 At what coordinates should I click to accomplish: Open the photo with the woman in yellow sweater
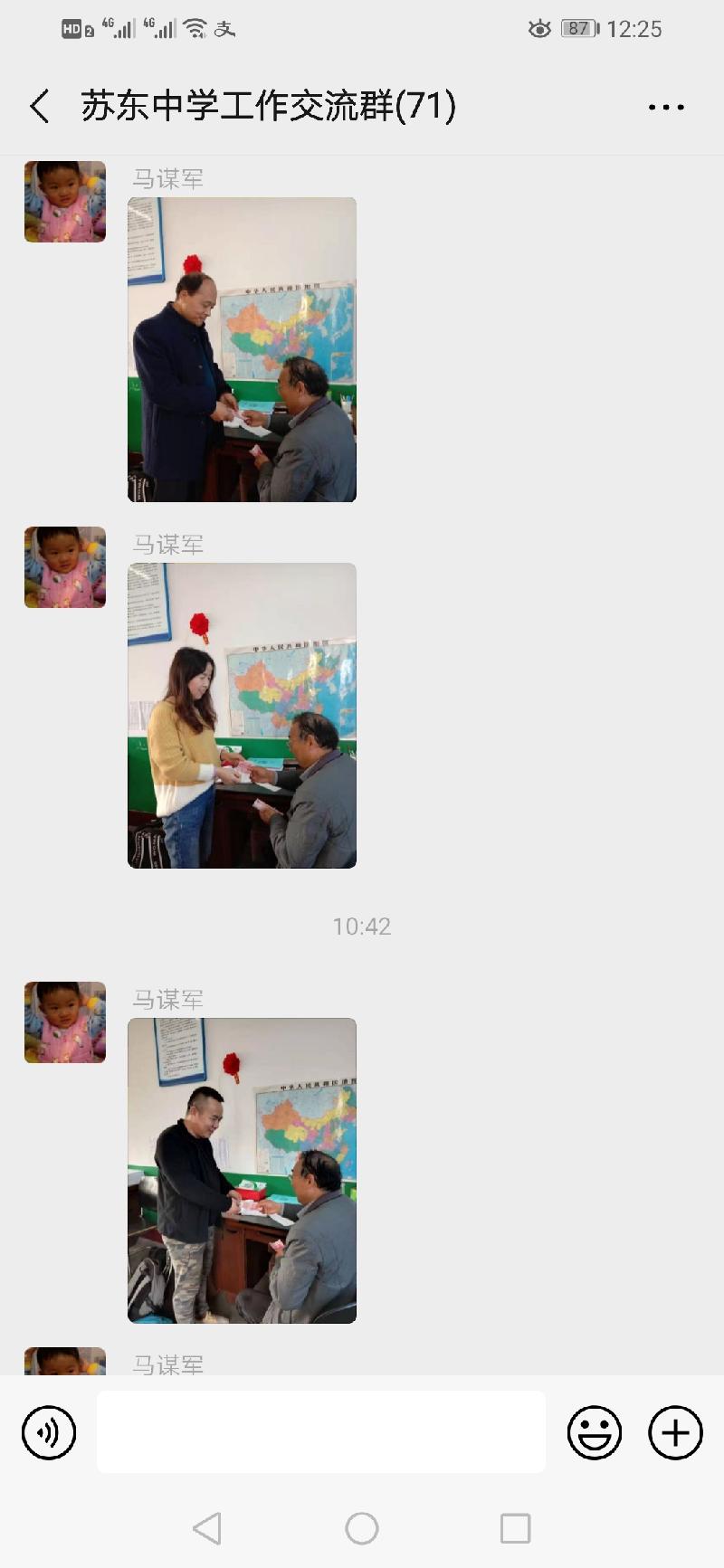tap(242, 715)
